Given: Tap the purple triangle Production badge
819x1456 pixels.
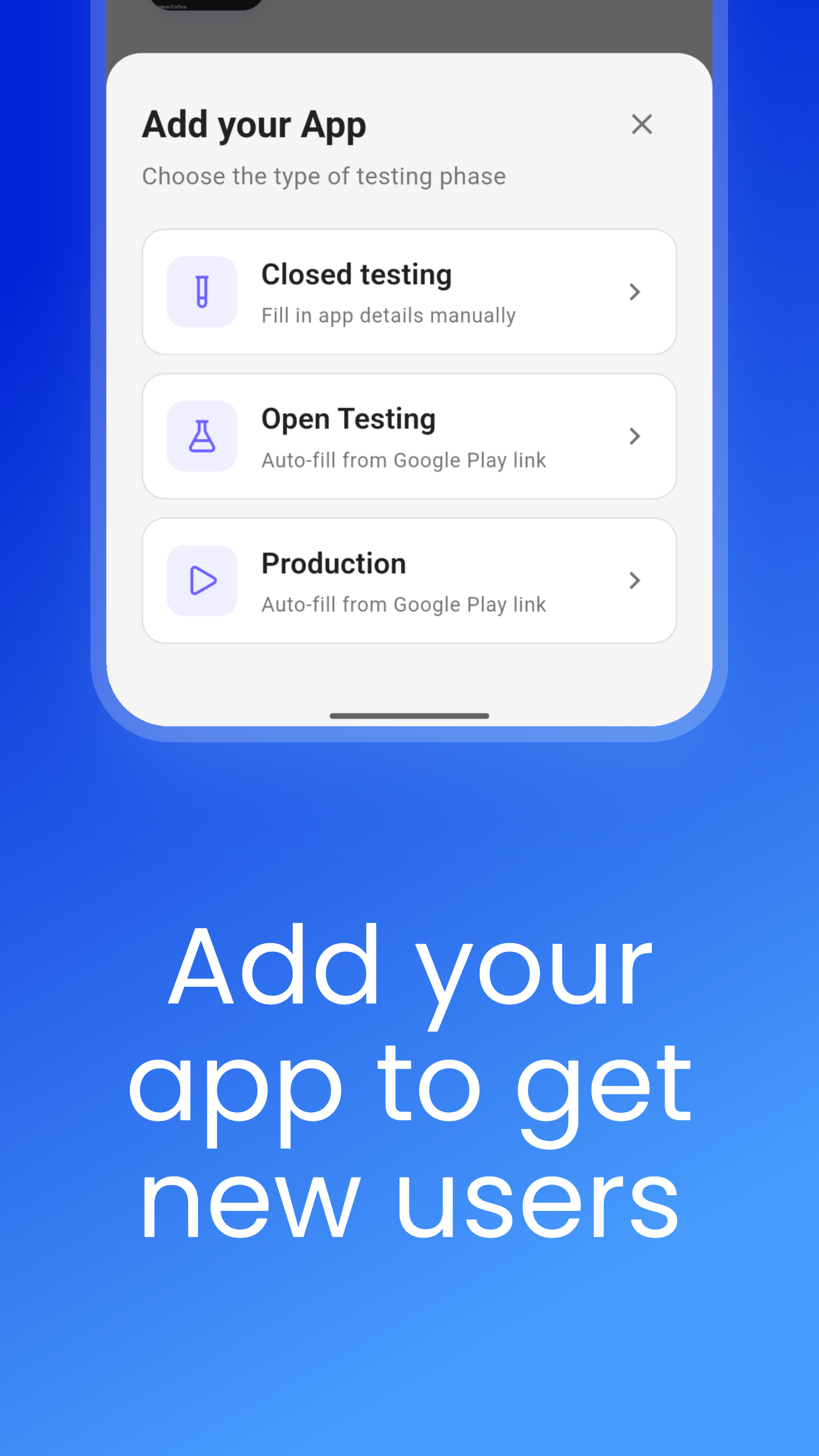Looking at the screenshot, I should pyautogui.click(x=202, y=580).
